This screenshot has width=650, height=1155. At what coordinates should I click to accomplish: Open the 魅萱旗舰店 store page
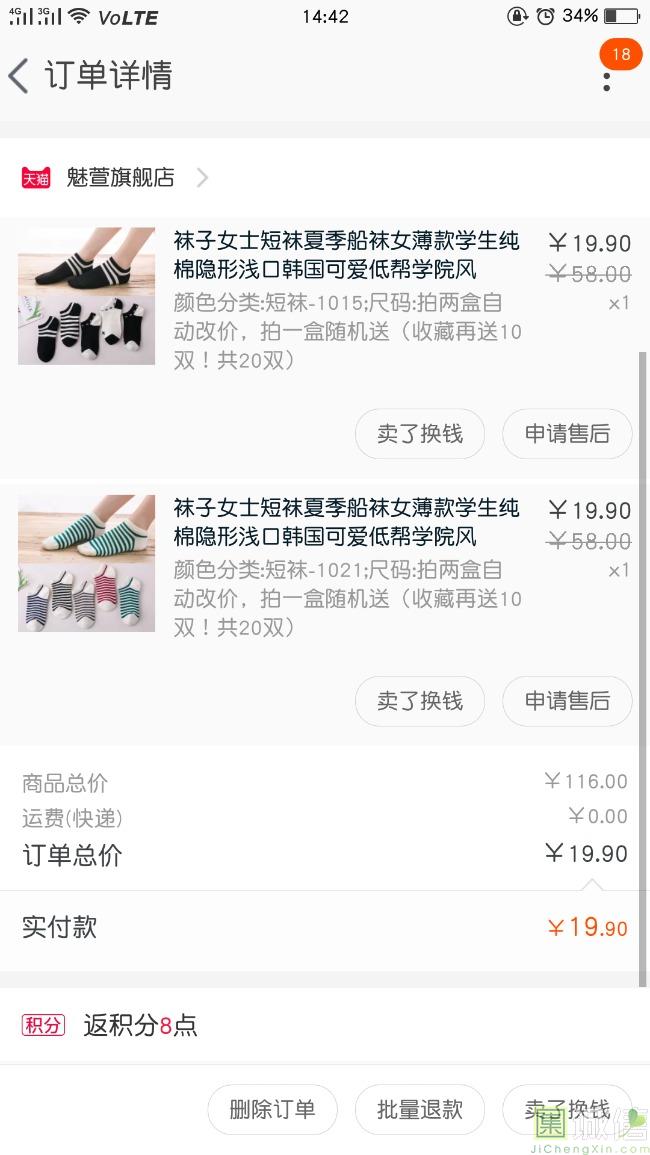pyautogui.click(x=119, y=178)
